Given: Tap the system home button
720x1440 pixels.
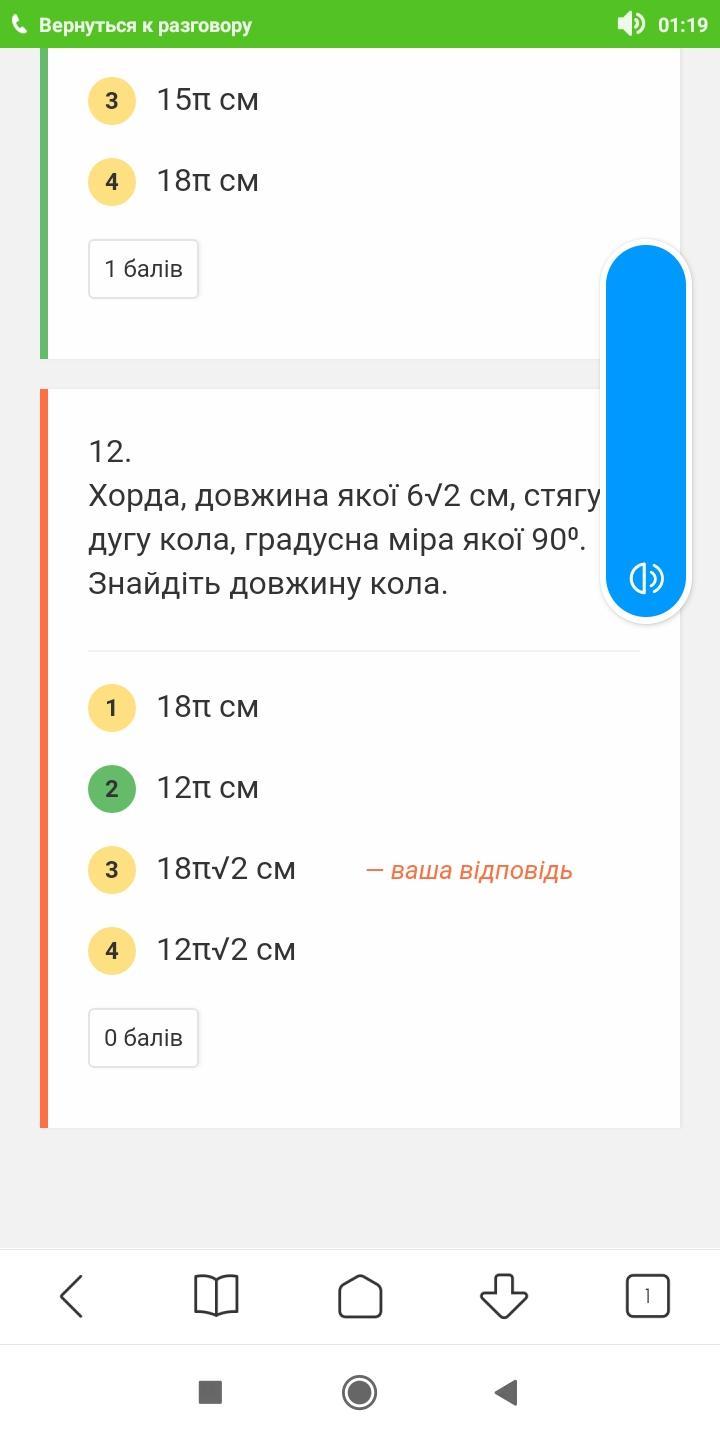Looking at the screenshot, I should pos(359,1392).
